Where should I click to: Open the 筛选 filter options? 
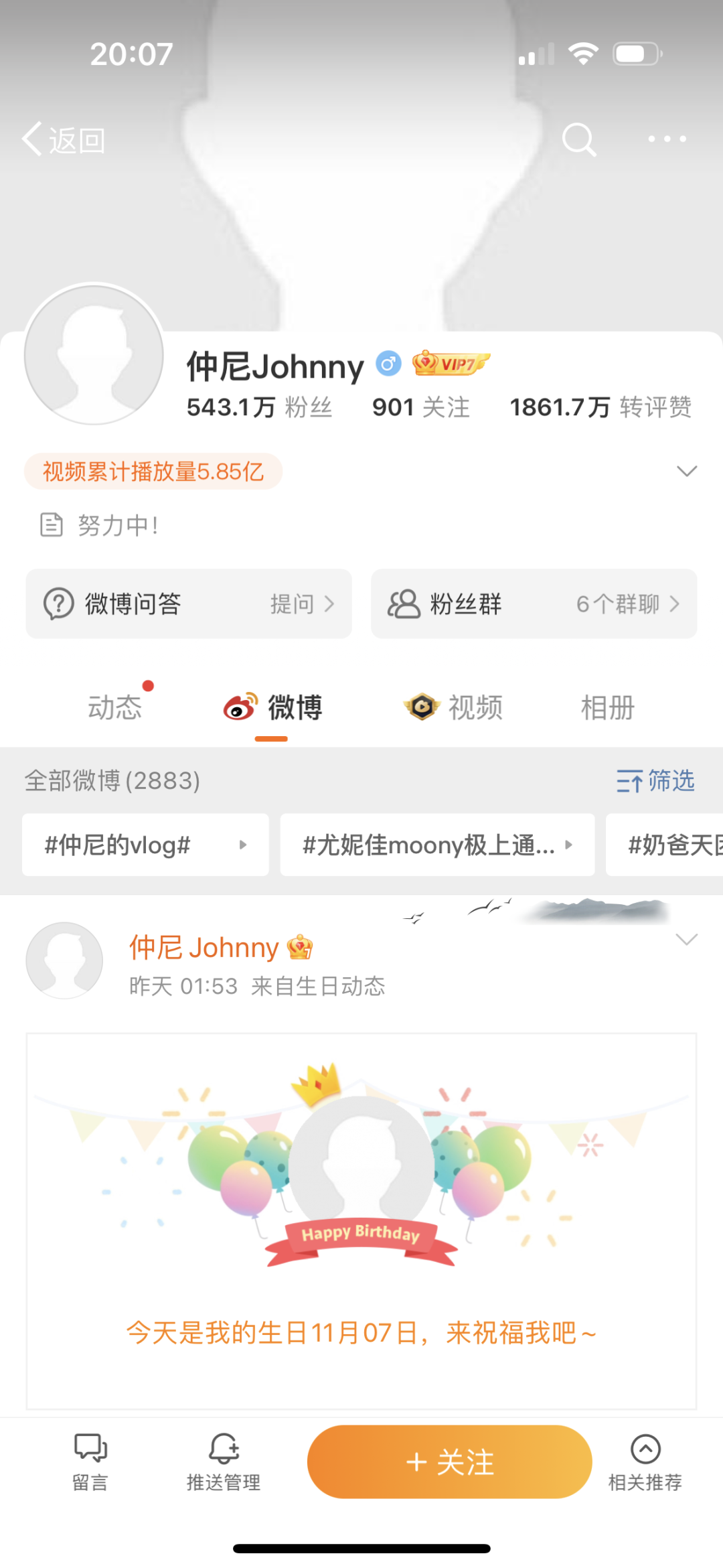tap(655, 780)
